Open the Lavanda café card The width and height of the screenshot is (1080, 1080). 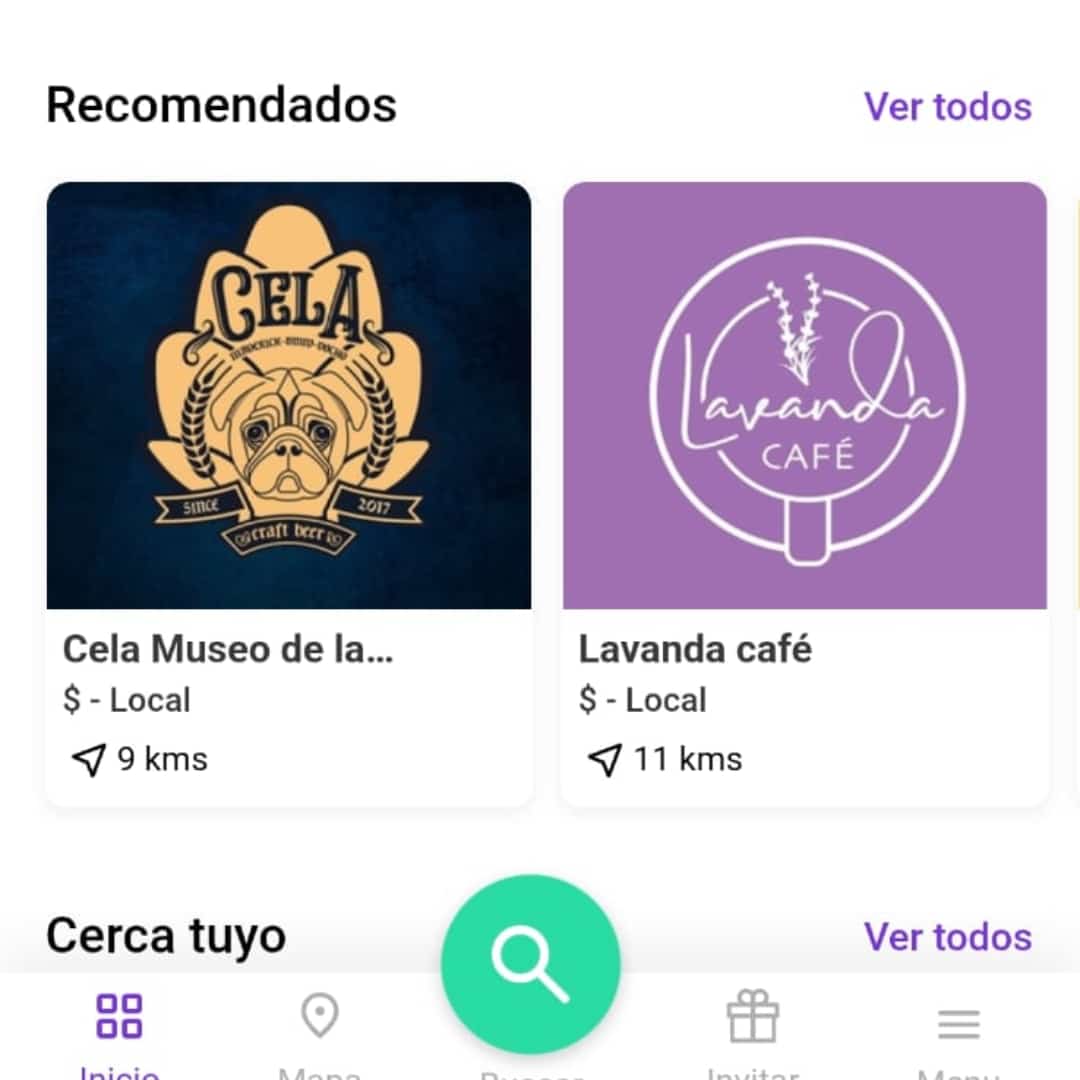click(x=805, y=494)
